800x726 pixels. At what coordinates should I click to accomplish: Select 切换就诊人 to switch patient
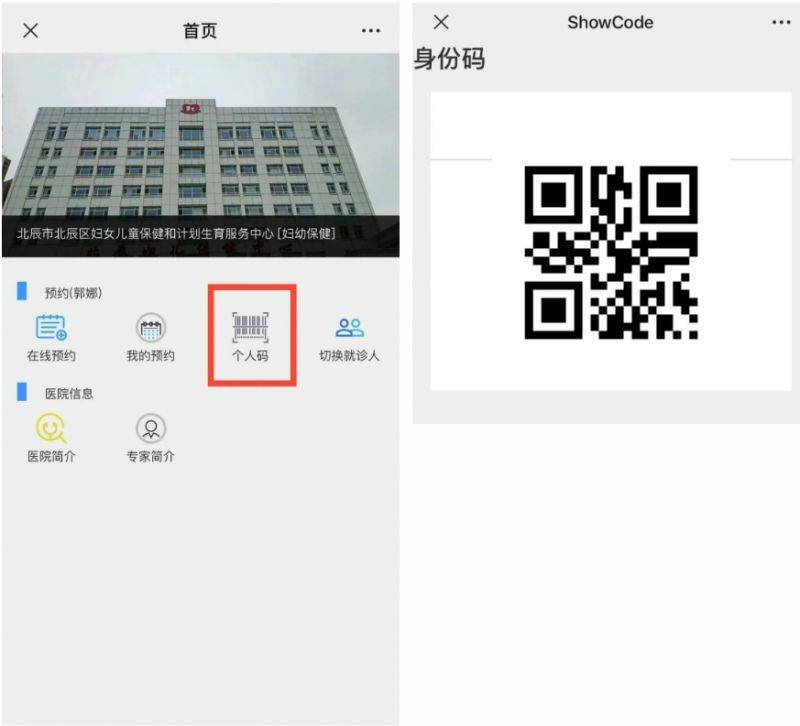[349, 337]
